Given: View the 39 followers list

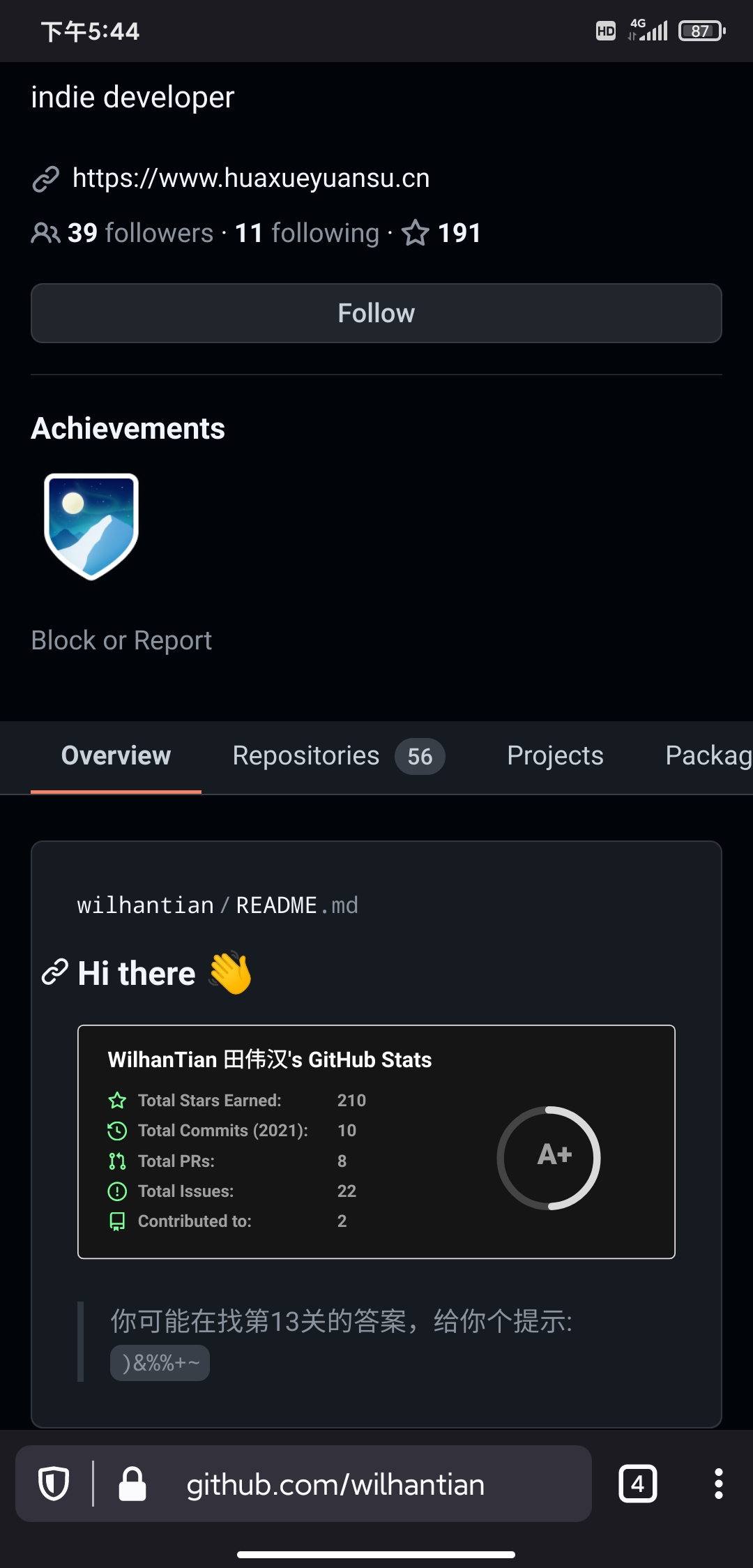Looking at the screenshot, I should pyautogui.click(x=139, y=233).
